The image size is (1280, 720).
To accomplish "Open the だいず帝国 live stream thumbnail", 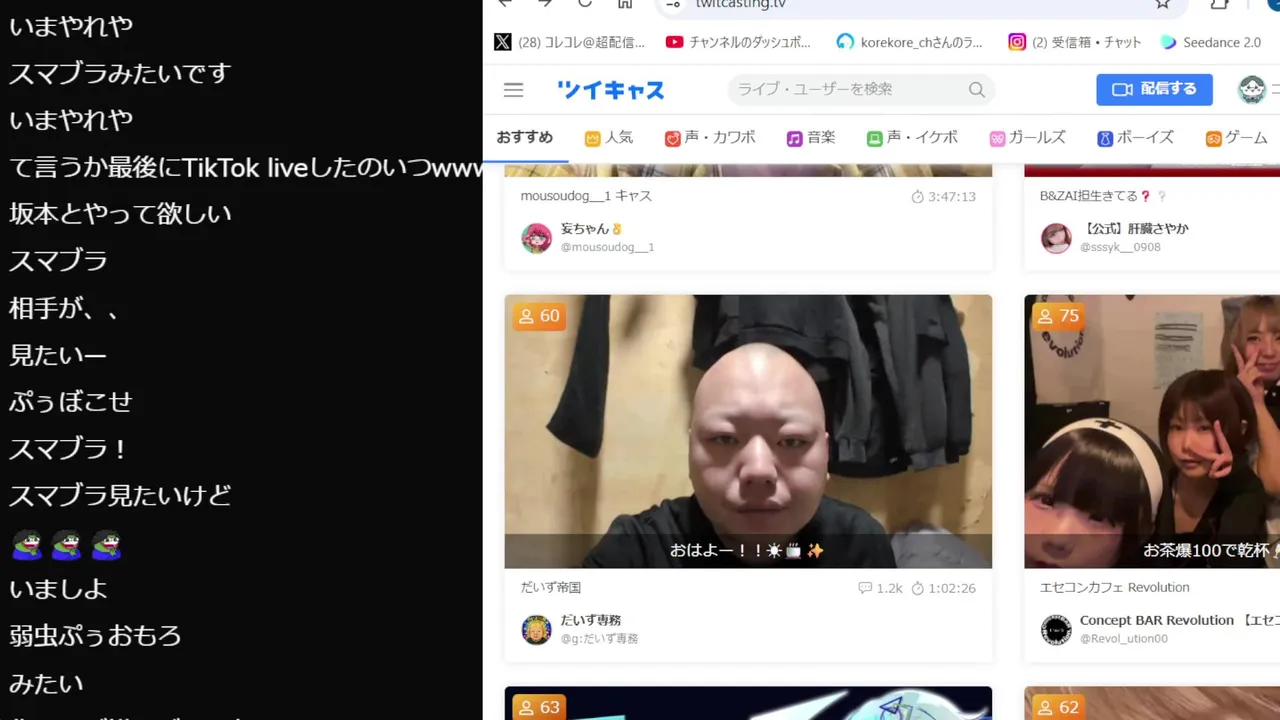I will coord(748,431).
